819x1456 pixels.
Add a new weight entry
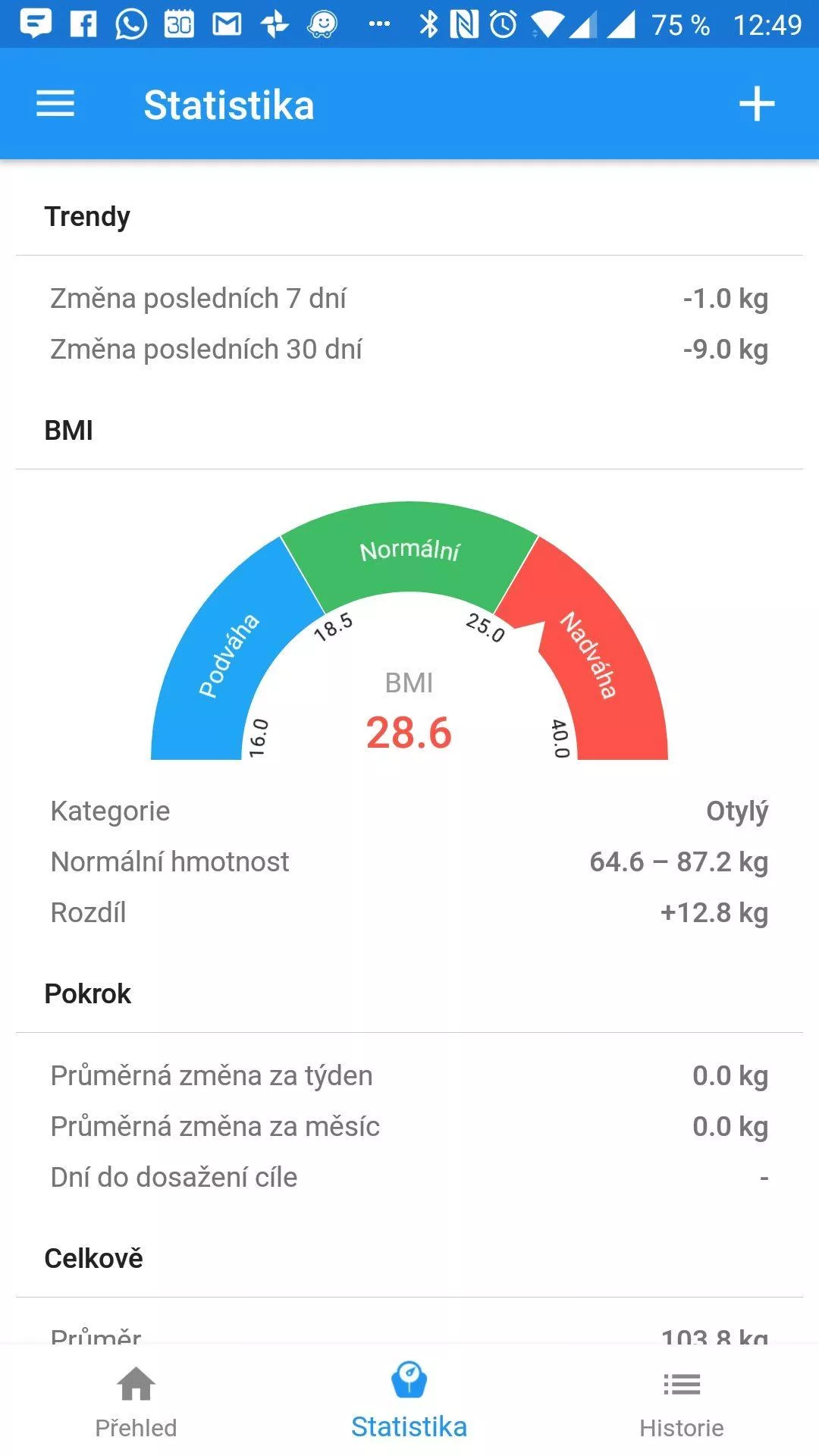pos(757,104)
